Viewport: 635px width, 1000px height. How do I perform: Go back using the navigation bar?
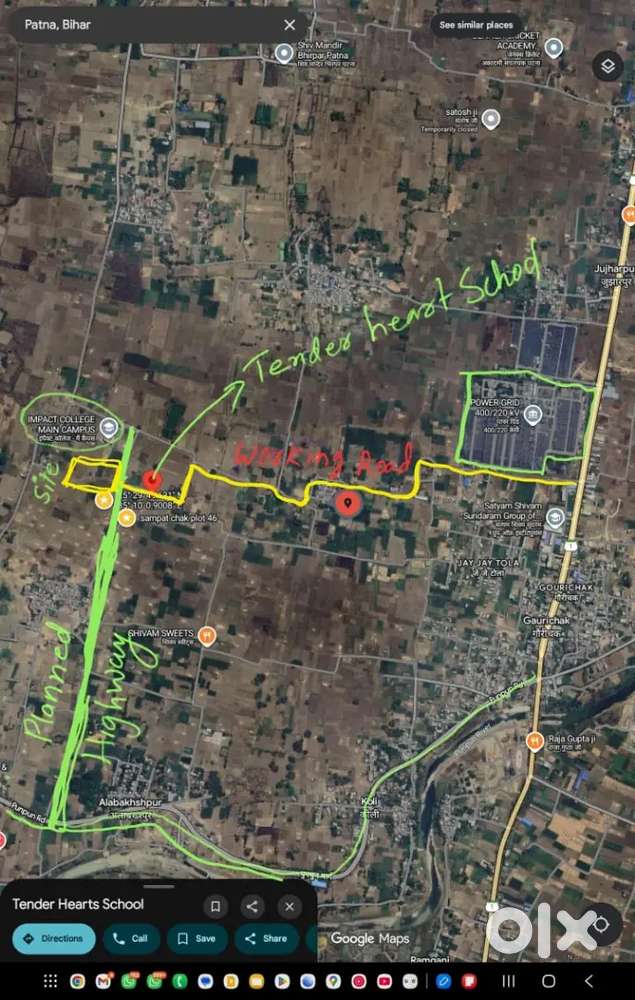click(x=589, y=981)
